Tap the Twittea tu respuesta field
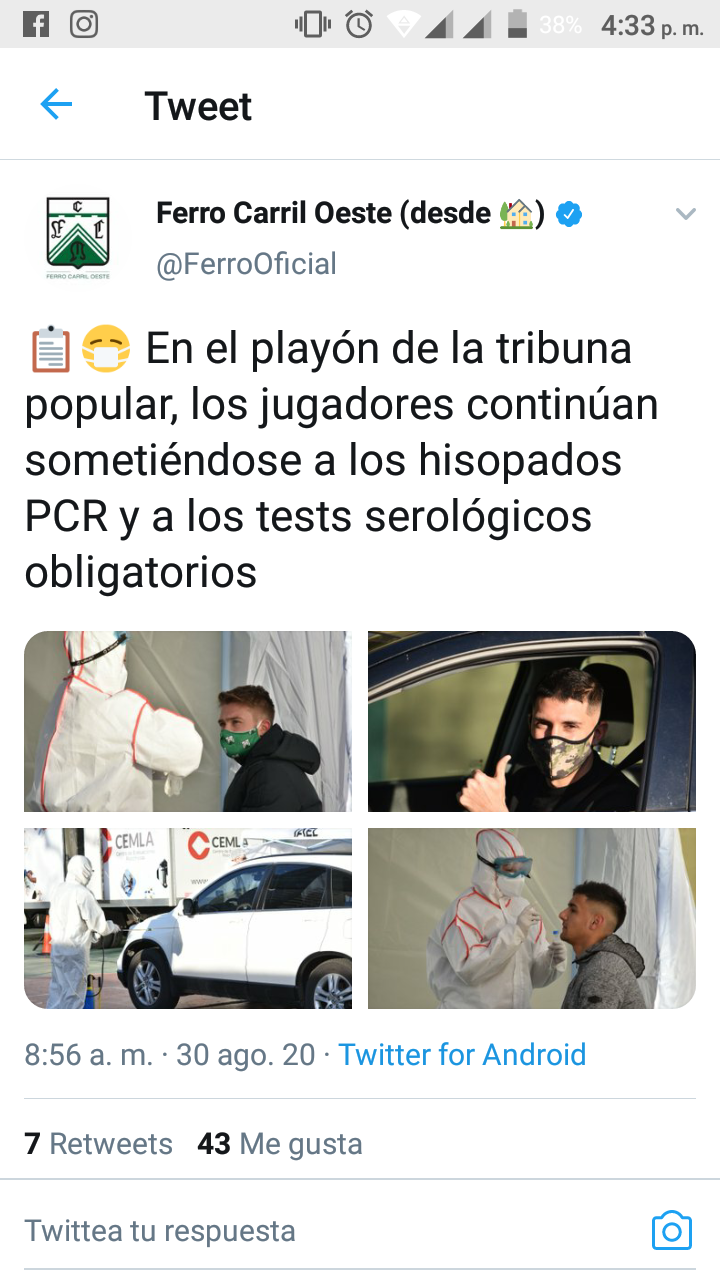Viewport: 720px width, 1280px height. coord(300,1230)
